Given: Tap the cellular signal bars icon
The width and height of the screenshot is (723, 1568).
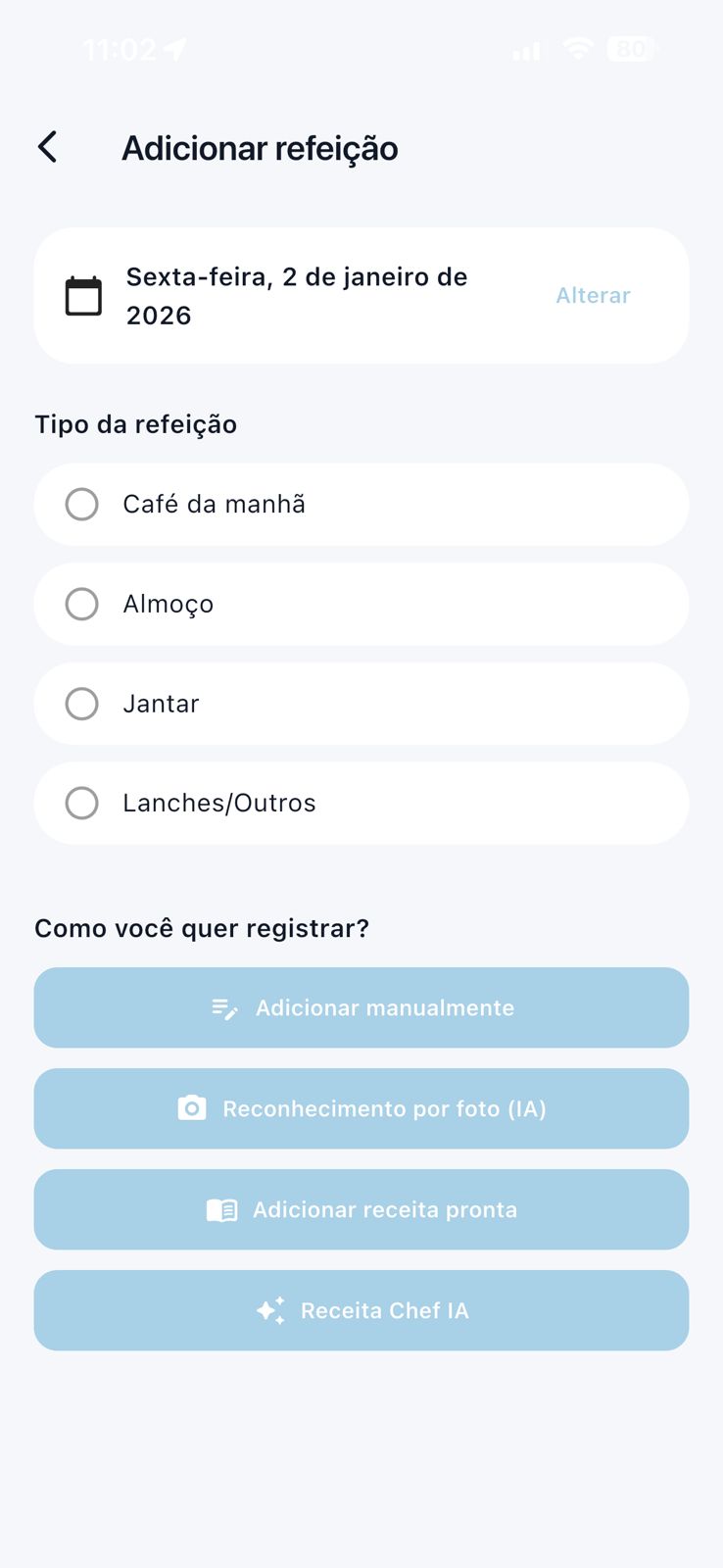Looking at the screenshot, I should [526, 48].
